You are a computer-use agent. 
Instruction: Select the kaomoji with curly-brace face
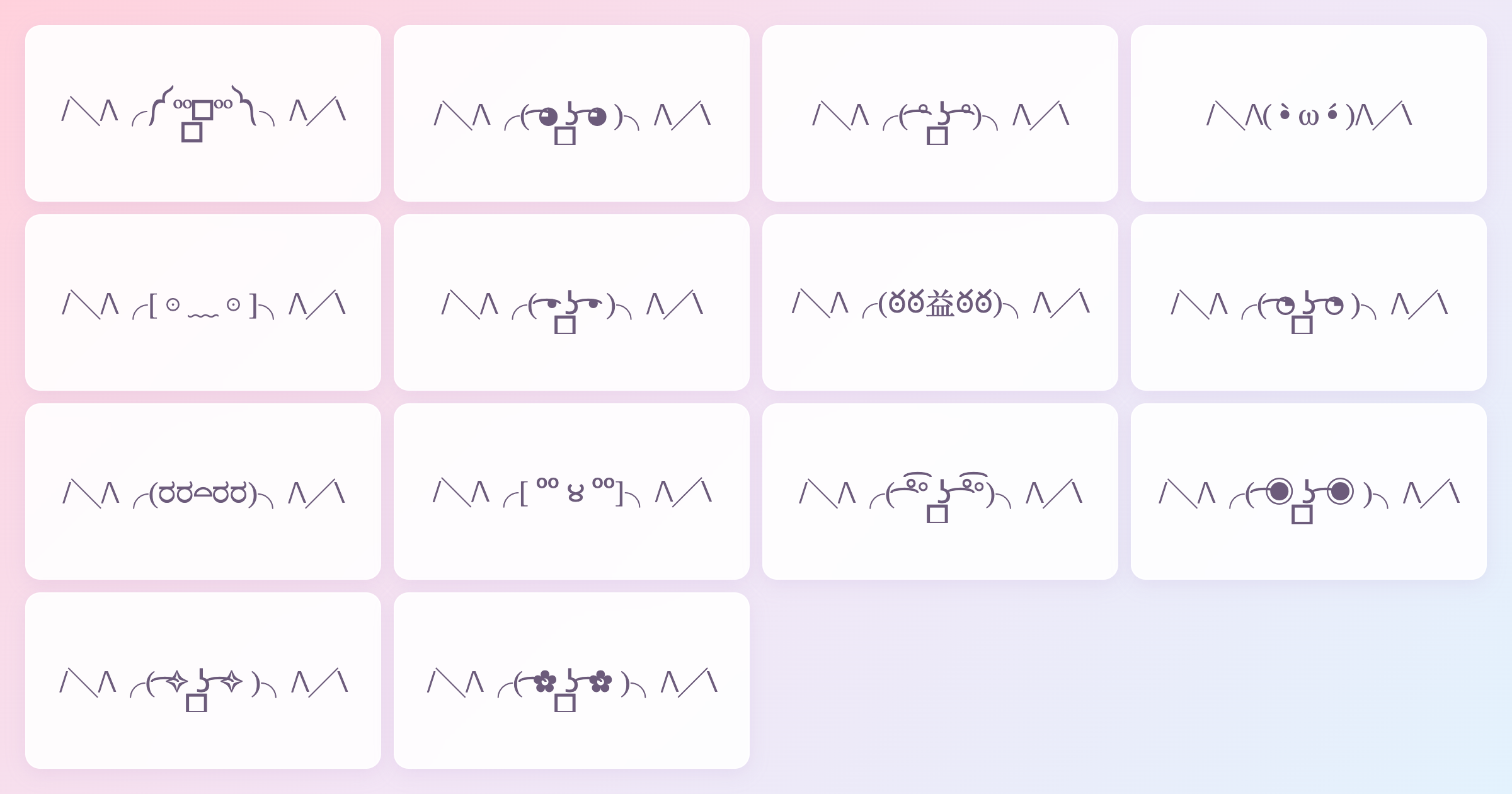click(x=203, y=113)
